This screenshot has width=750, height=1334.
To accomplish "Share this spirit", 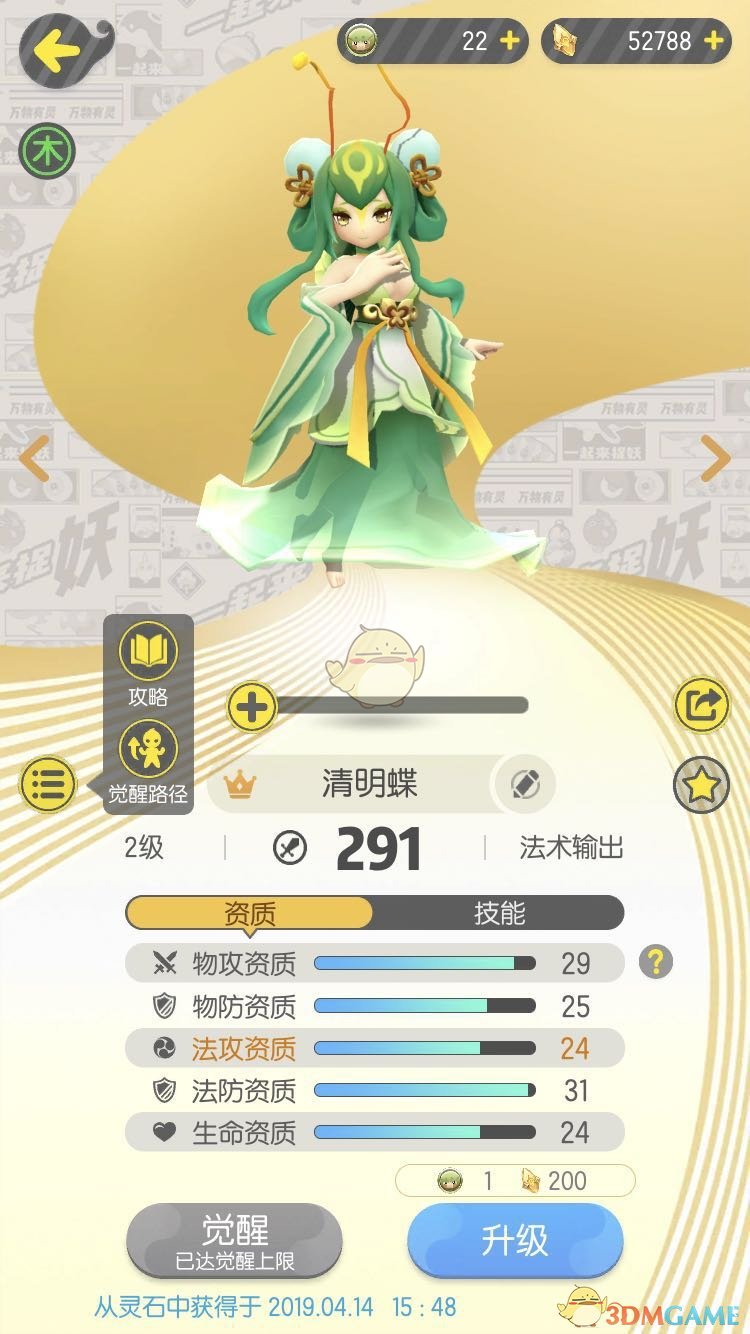I will [702, 706].
